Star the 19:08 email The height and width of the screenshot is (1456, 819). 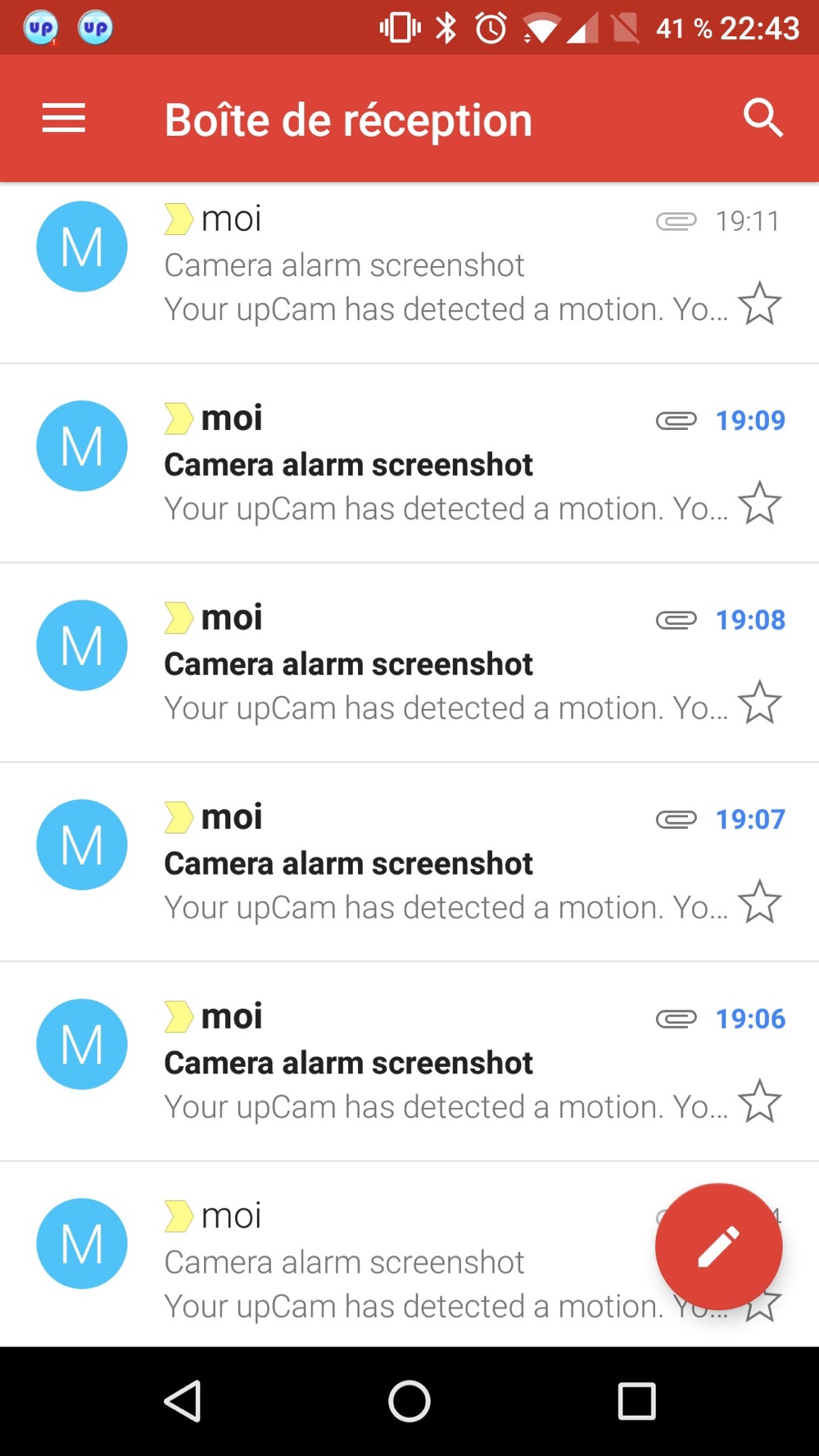tap(759, 703)
